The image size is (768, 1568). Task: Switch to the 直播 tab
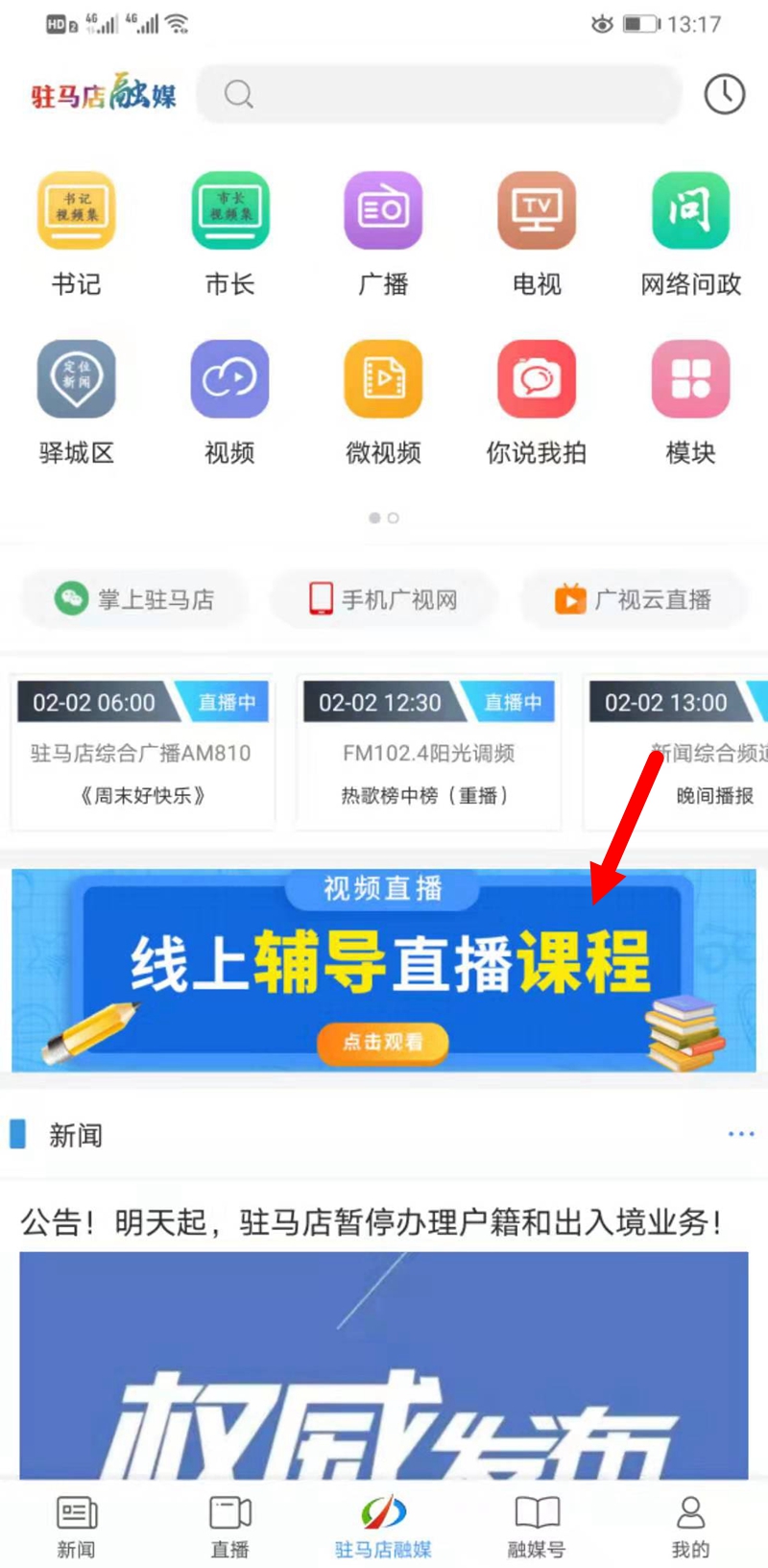(x=229, y=1527)
